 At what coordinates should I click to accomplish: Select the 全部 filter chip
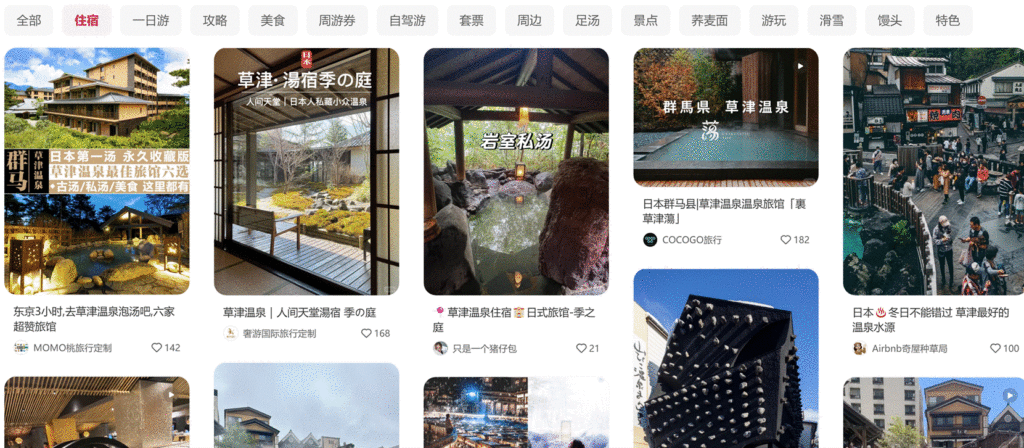tap(29, 20)
